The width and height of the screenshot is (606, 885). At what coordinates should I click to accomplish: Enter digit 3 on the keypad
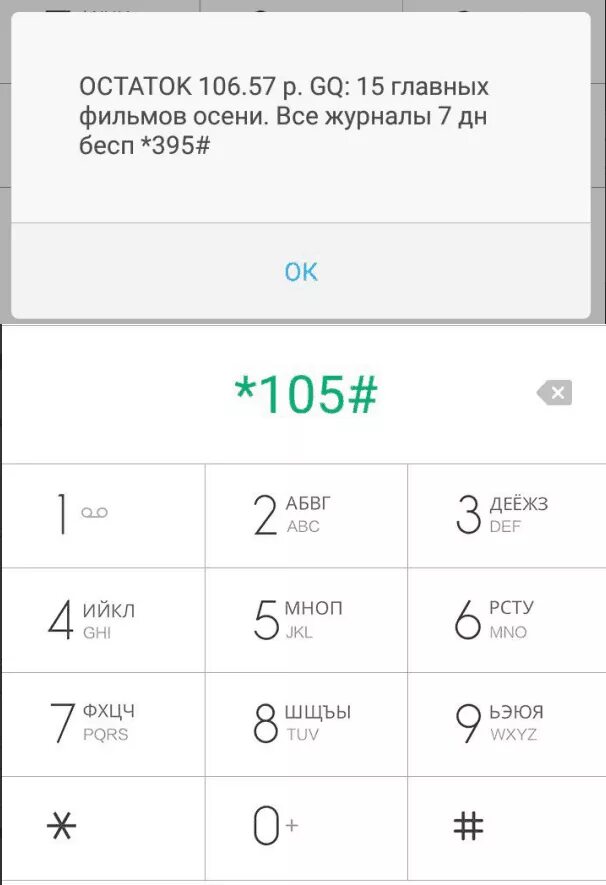click(x=506, y=515)
